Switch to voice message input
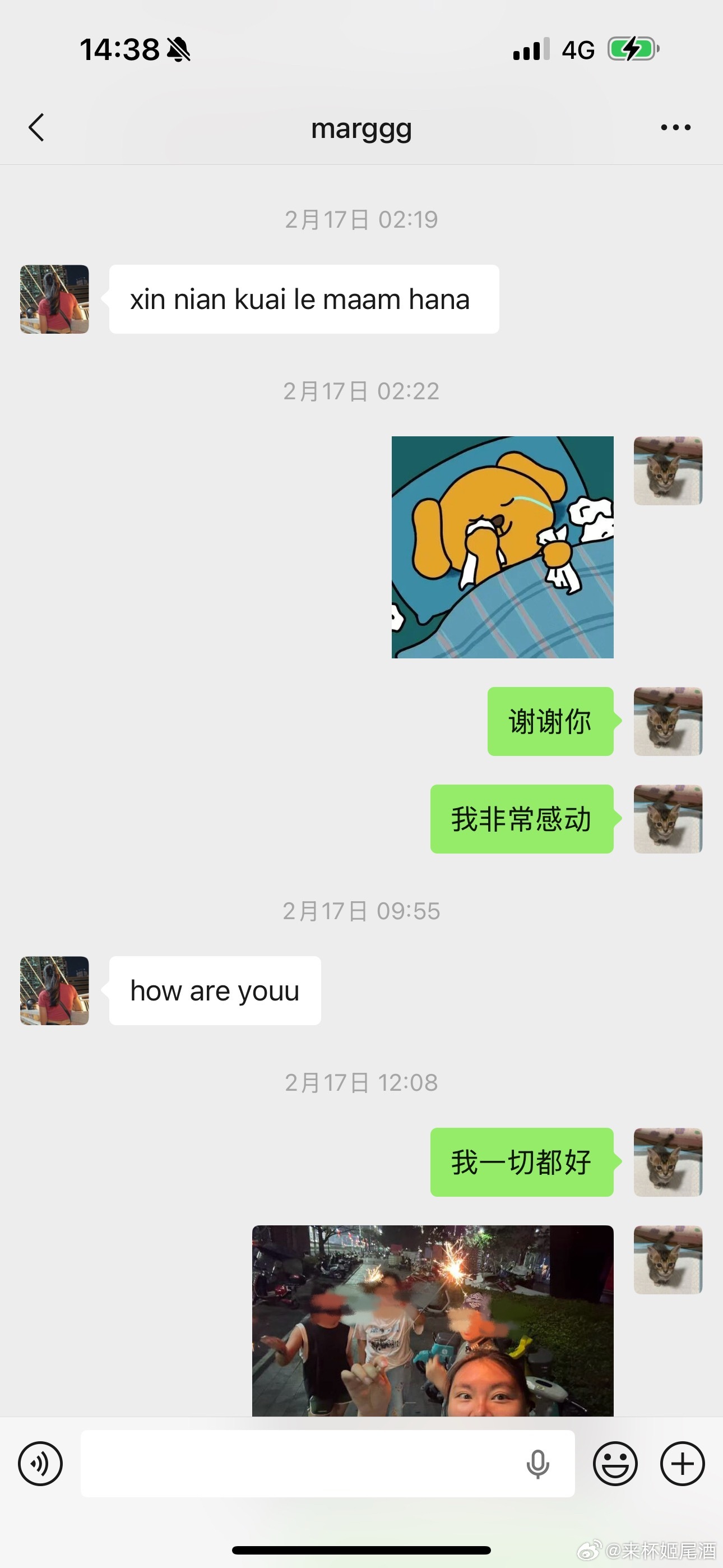The image size is (723, 1568). coord(40,1463)
